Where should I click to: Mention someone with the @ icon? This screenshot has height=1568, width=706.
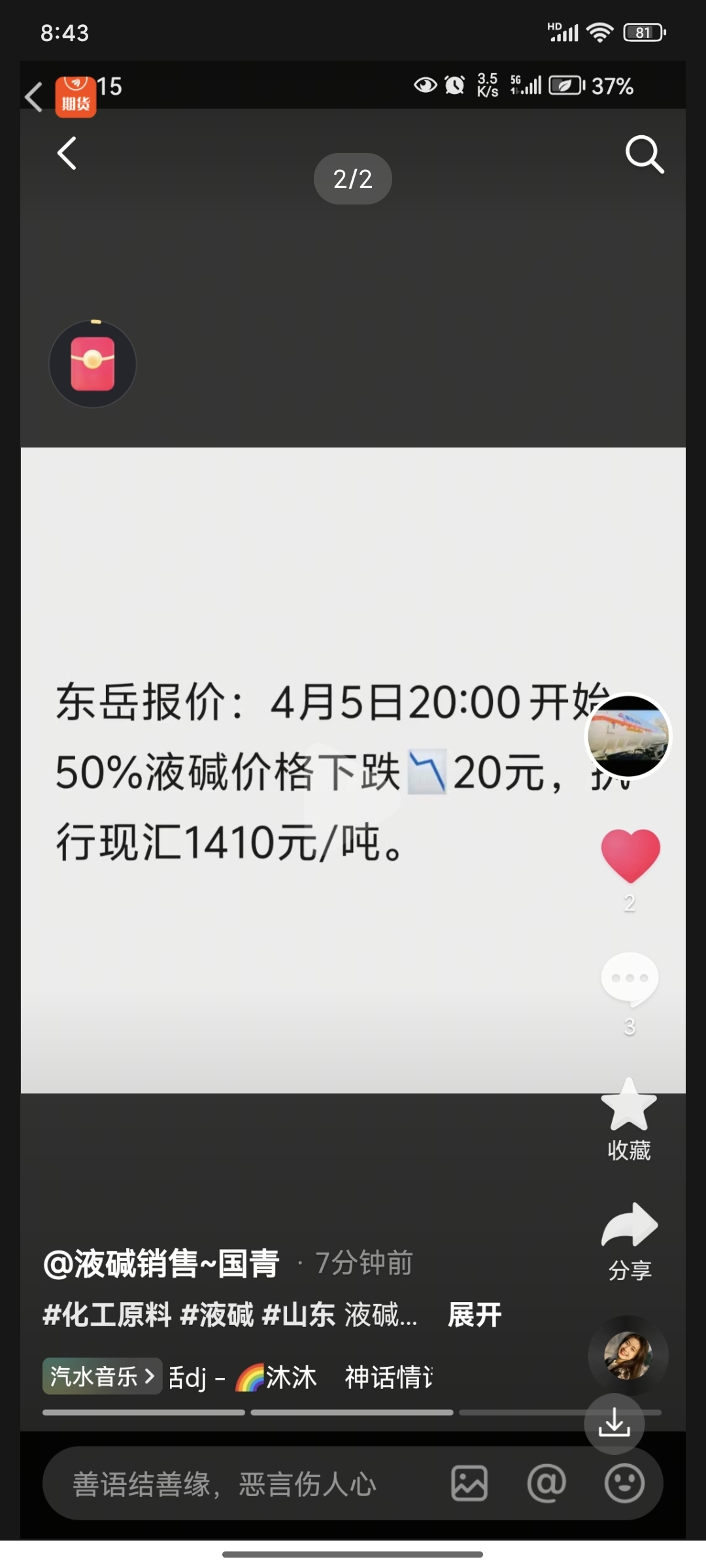coord(546,1483)
